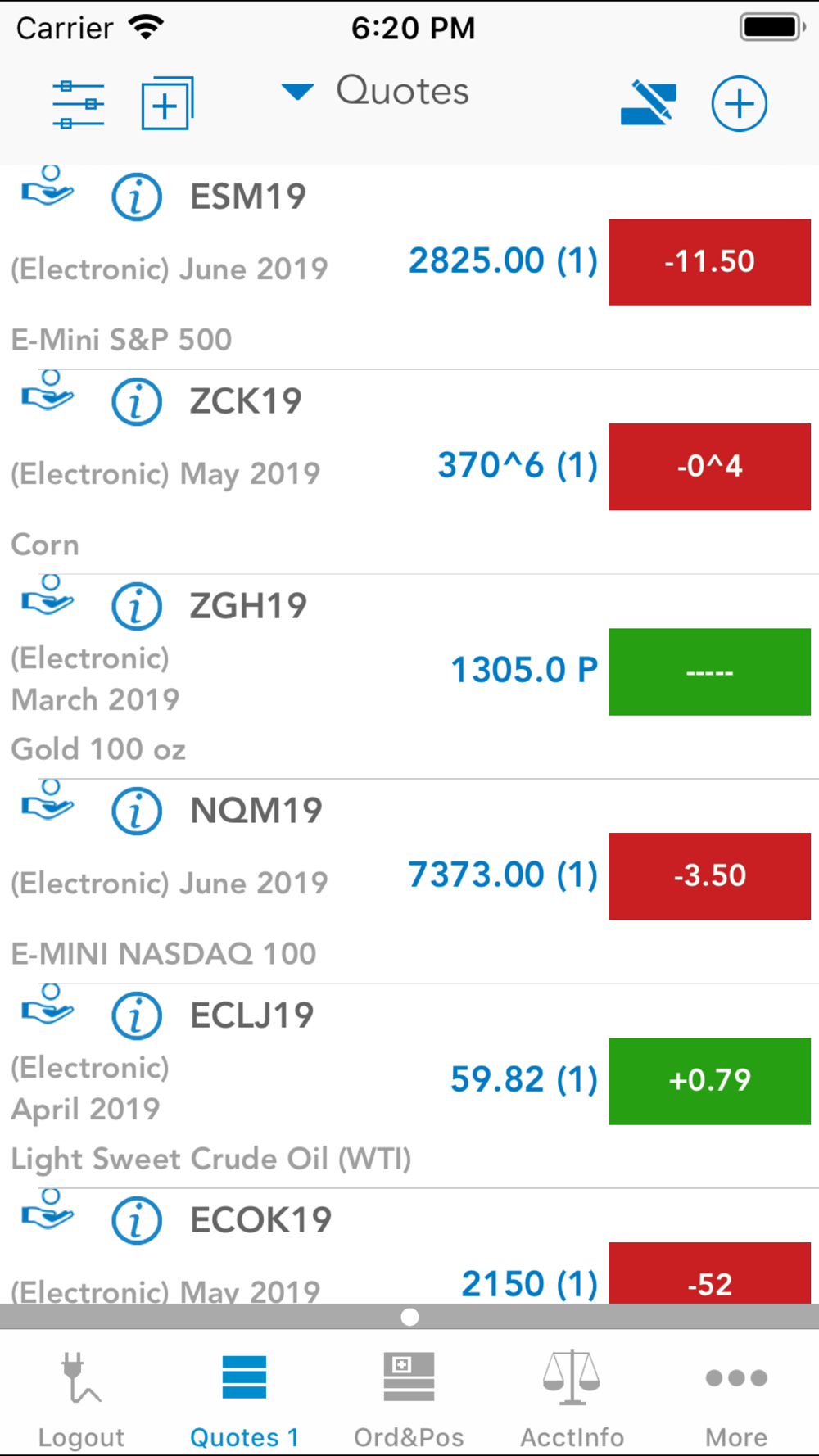Image resolution: width=819 pixels, height=1456 pixels.
Task: Open the quote settings sliders icon
Action: pos(78,104)
